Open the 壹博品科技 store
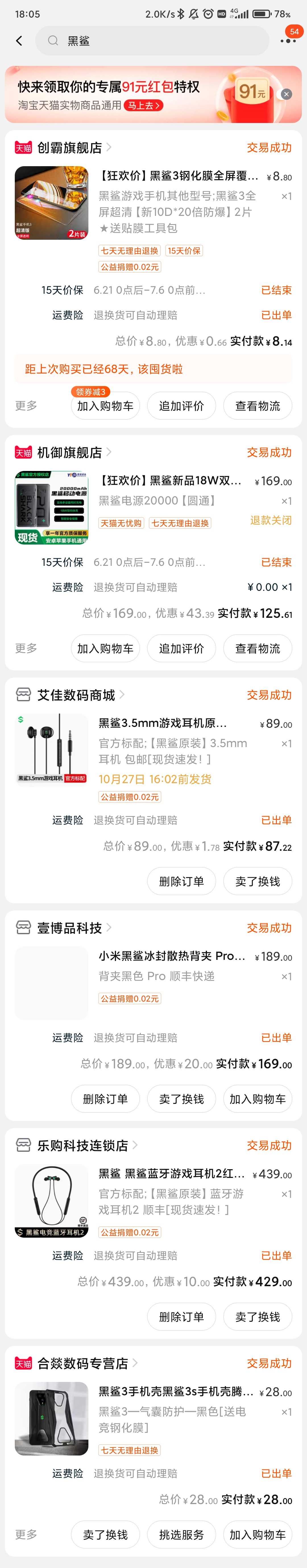307x1568 pixels. tap(69, 928)
